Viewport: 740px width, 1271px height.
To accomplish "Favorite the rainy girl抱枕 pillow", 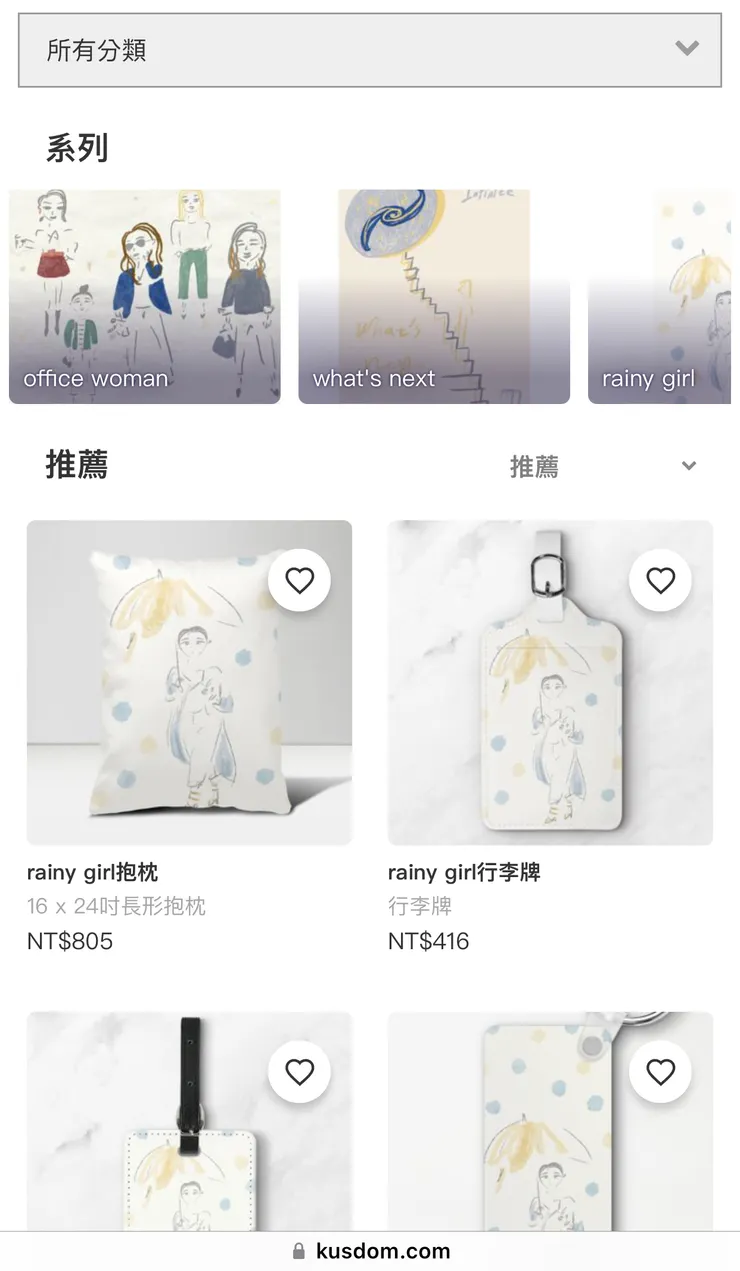I will (x=299, y=580).
